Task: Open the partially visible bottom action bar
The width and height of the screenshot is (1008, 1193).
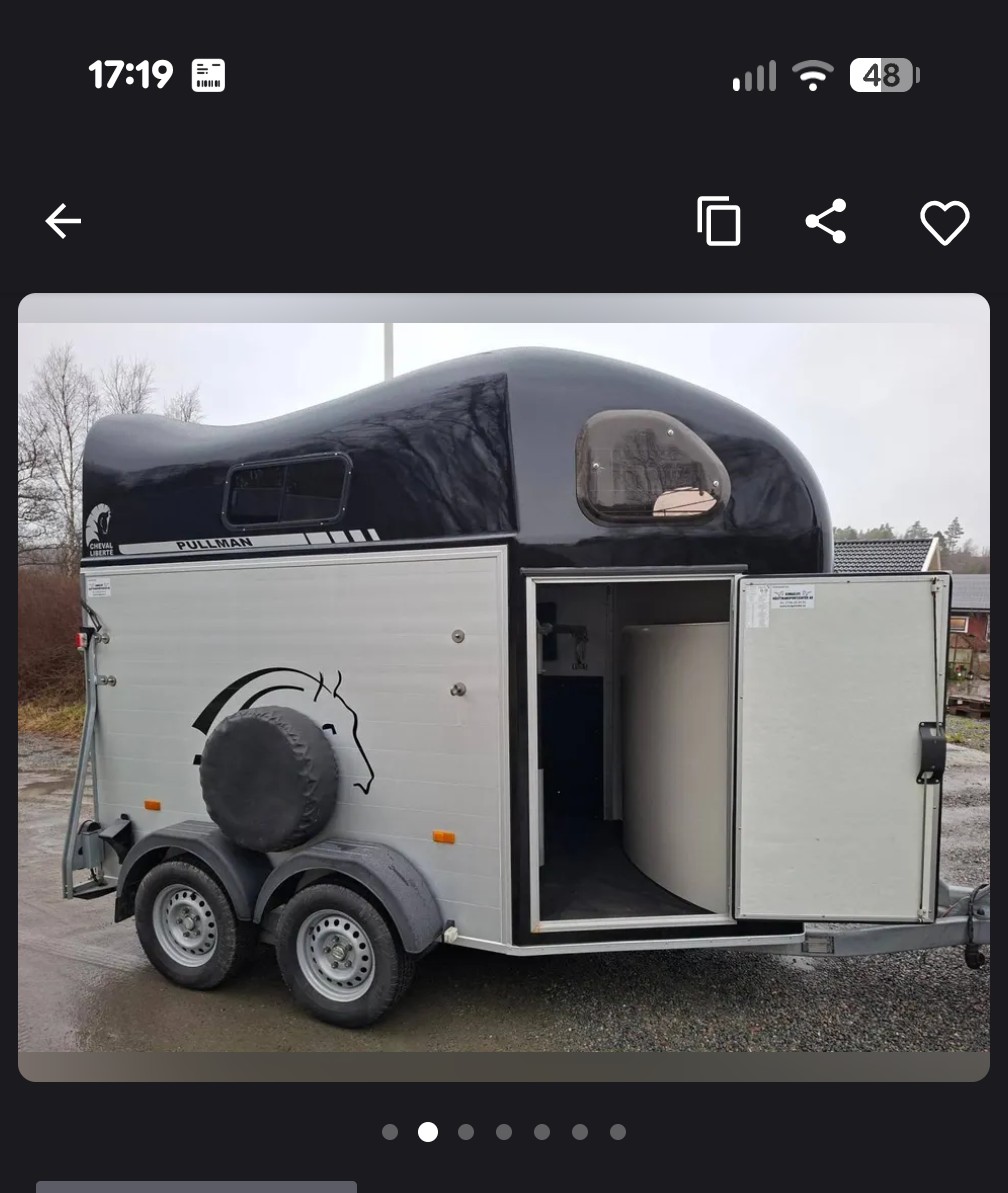Action: [196, 1188]
